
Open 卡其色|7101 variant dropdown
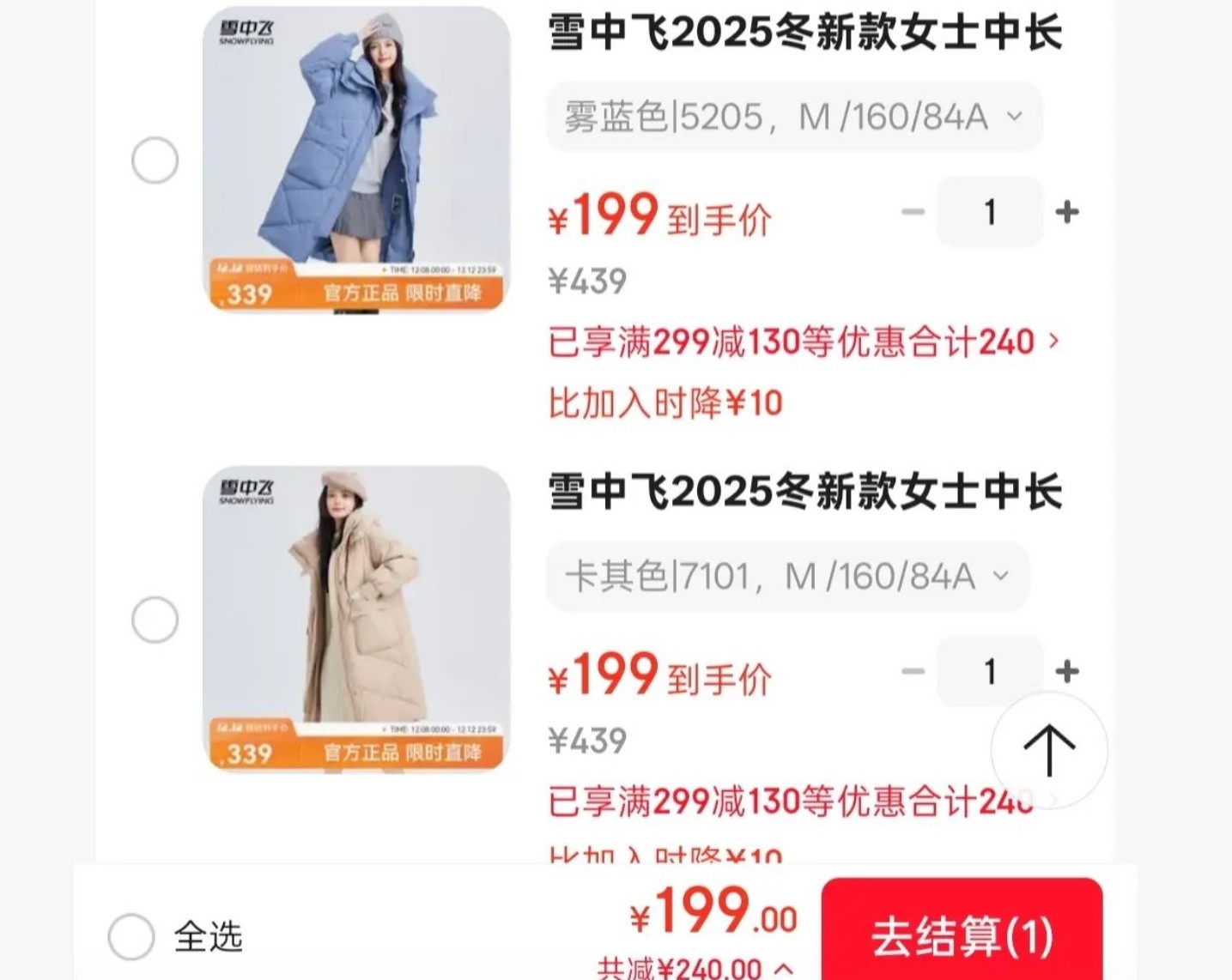(787, 577)
